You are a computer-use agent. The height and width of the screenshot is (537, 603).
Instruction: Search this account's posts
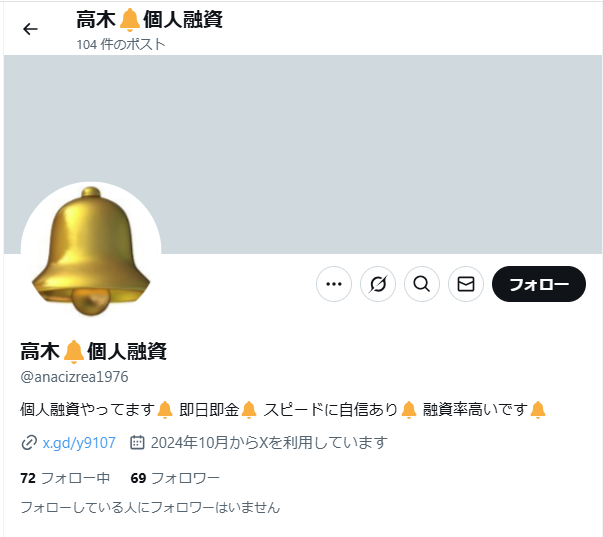[x=421, y=284]
